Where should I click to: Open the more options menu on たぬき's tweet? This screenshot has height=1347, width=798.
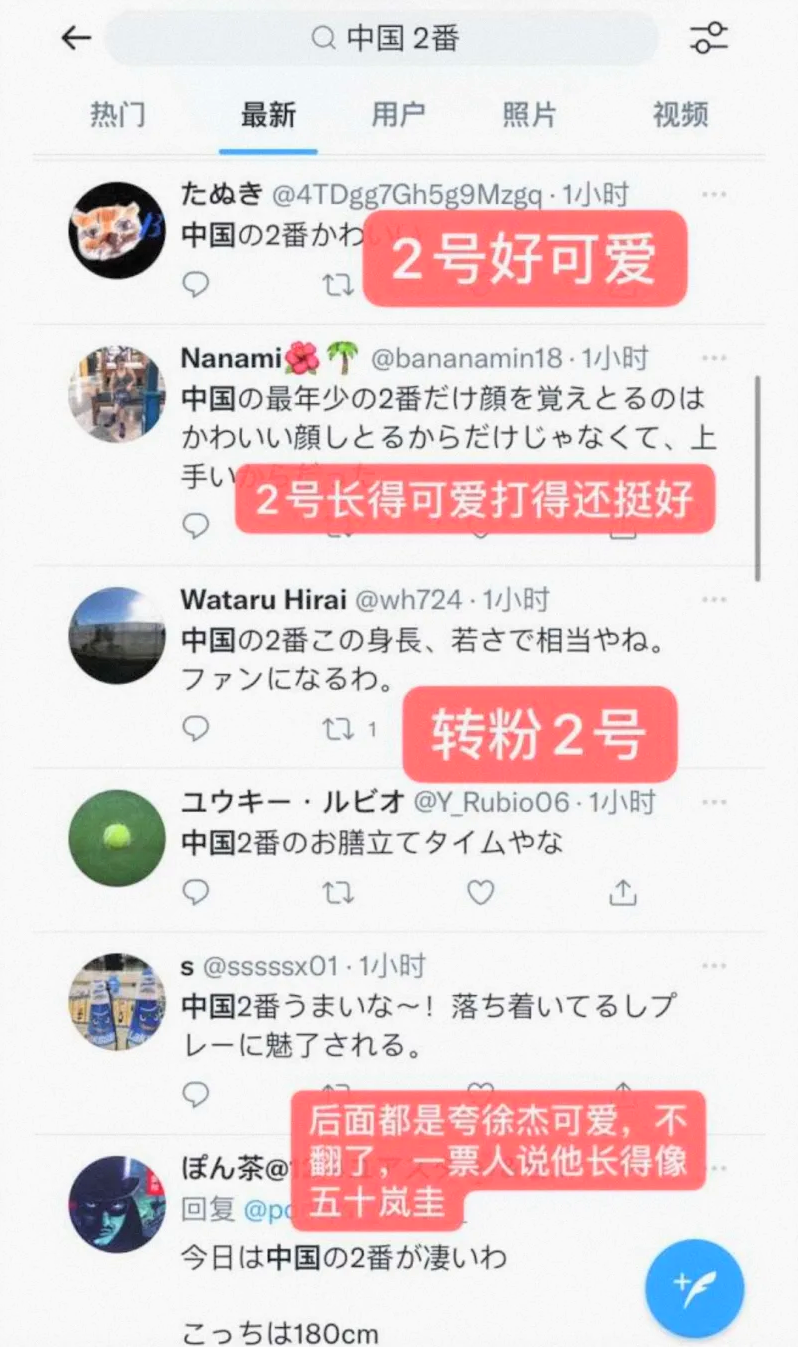715,194
